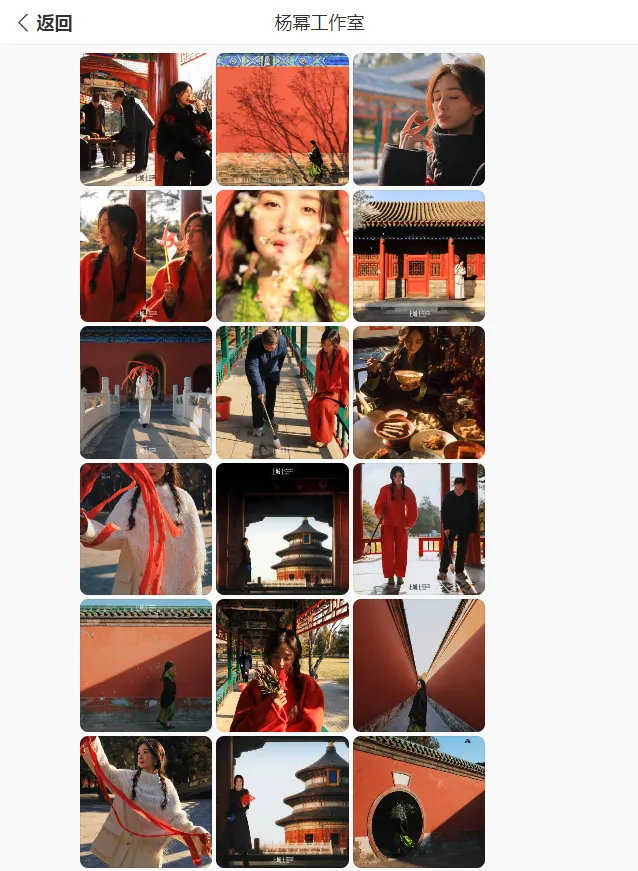
Task: View woman in black beside the round temple
Action: click(x=282, y=802)
